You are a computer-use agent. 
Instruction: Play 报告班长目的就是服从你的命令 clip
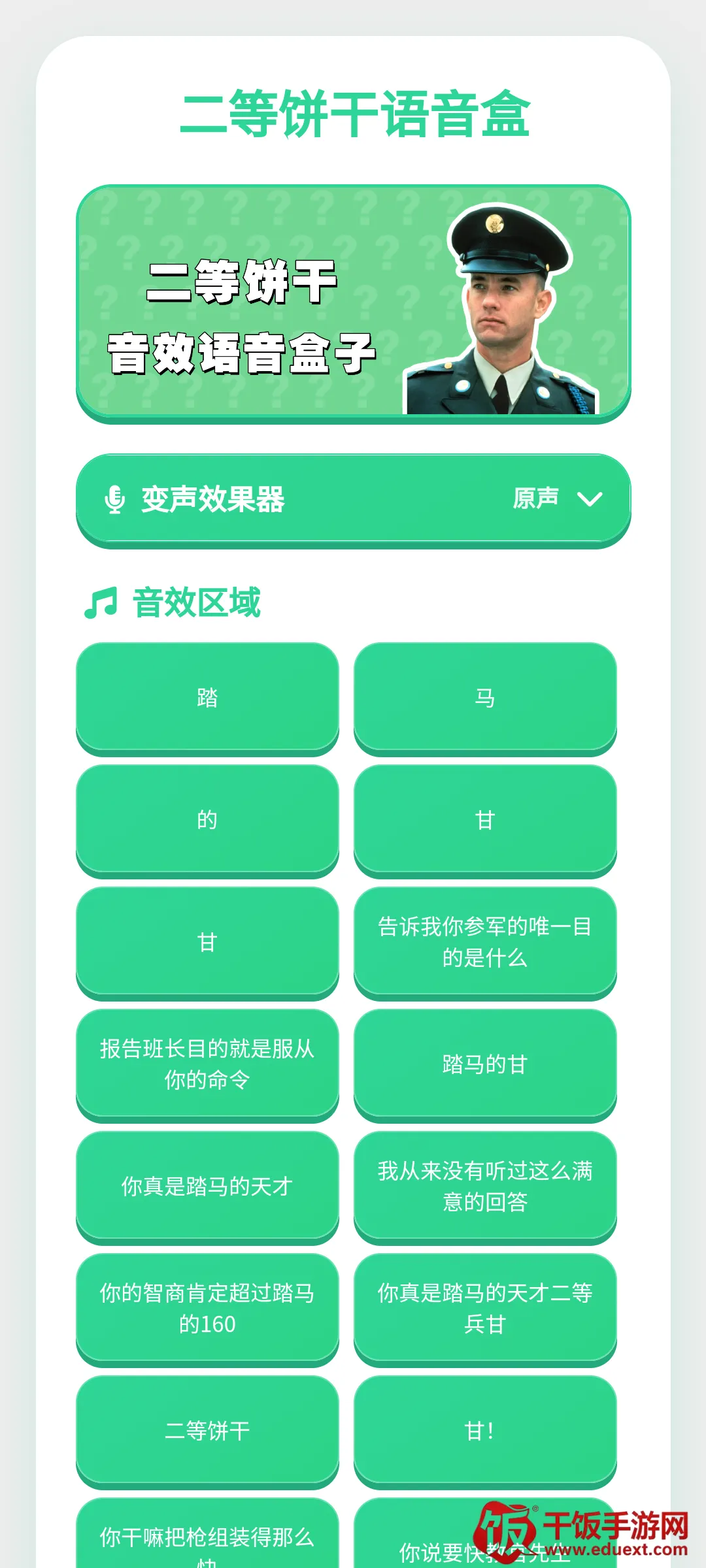pyautogui.click(x=207, y=1065)
